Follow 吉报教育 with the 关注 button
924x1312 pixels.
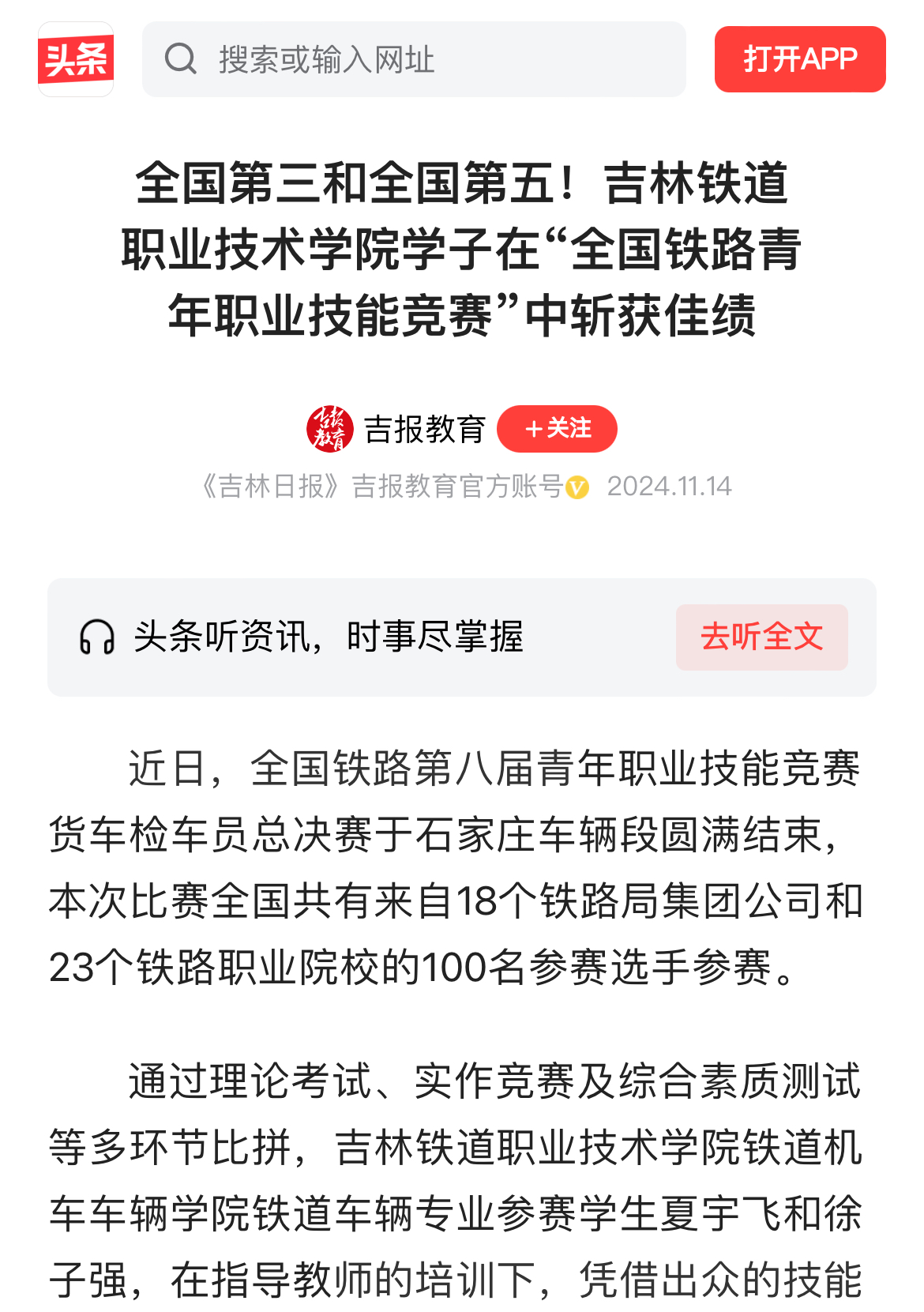click(557, 429)
